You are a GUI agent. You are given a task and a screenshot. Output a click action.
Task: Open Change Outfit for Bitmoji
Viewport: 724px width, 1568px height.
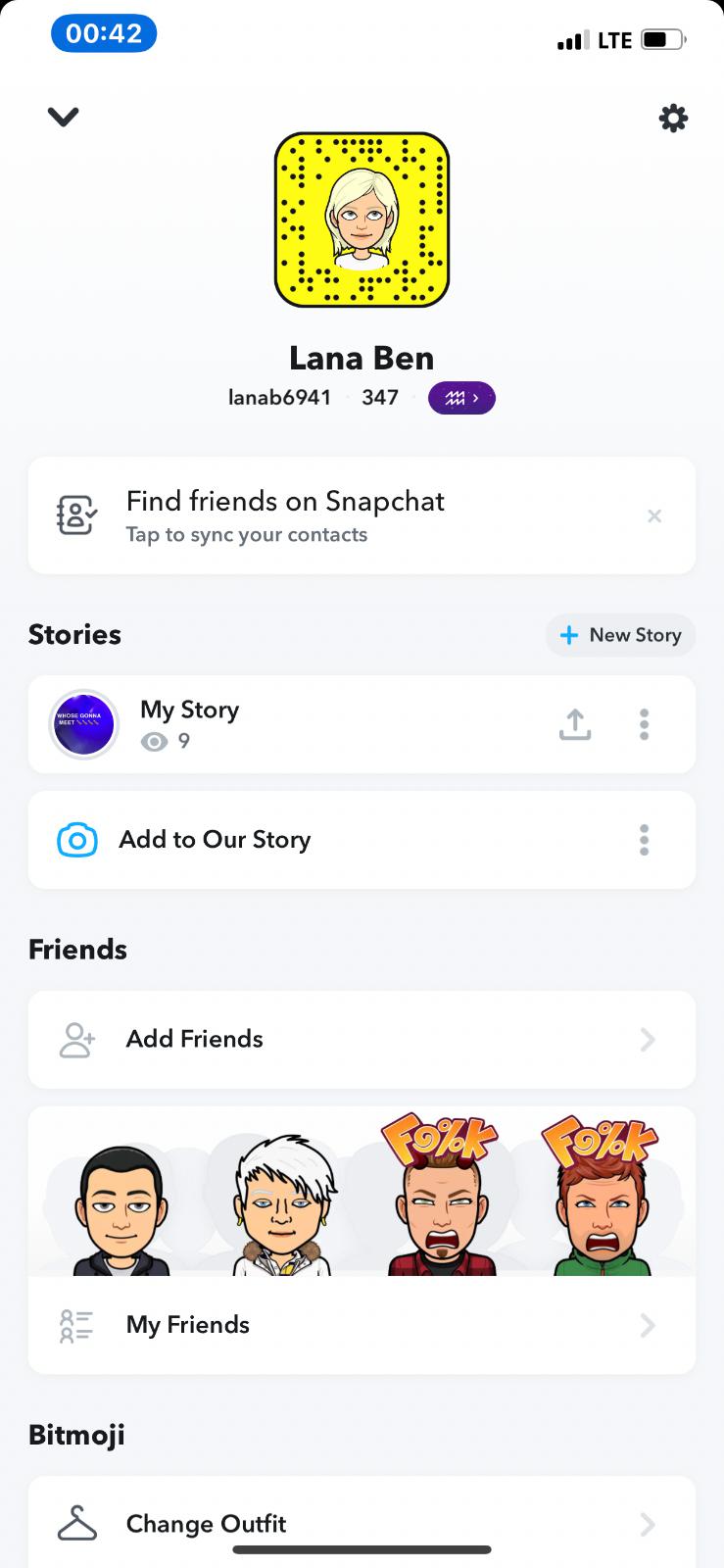coord(362,1524)
